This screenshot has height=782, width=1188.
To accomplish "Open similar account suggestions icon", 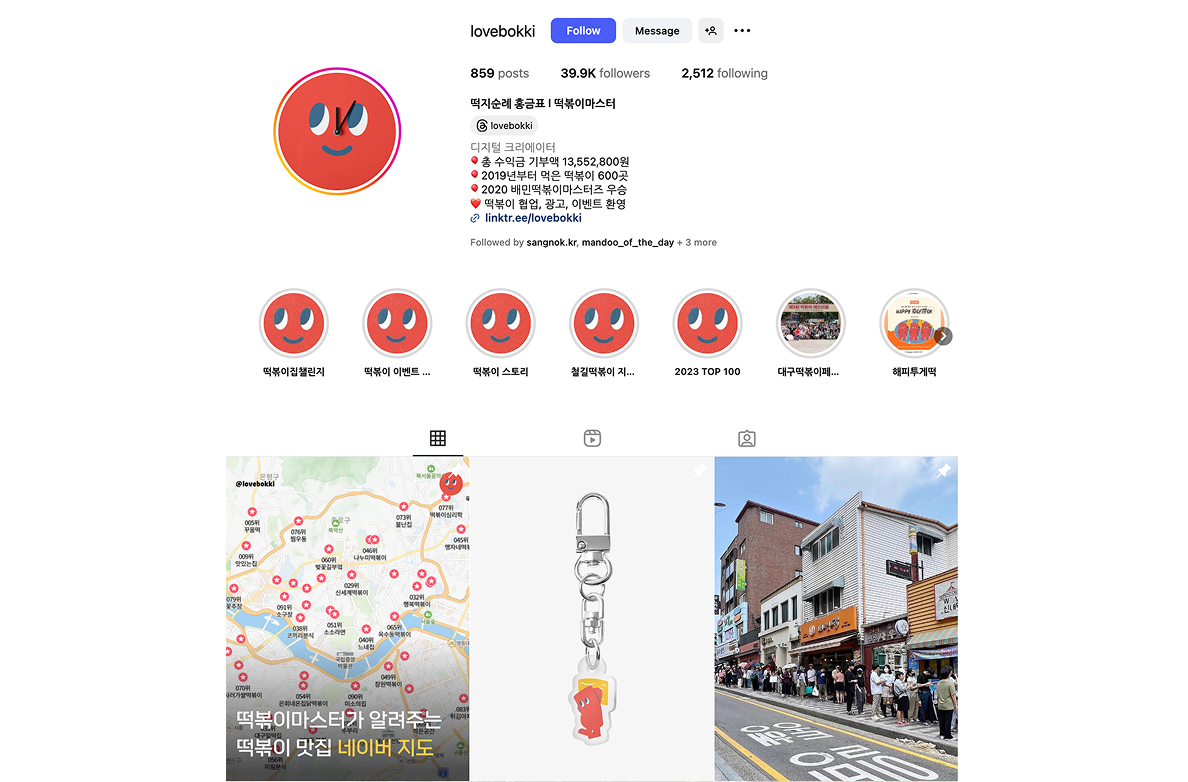I will click(711, 31).
